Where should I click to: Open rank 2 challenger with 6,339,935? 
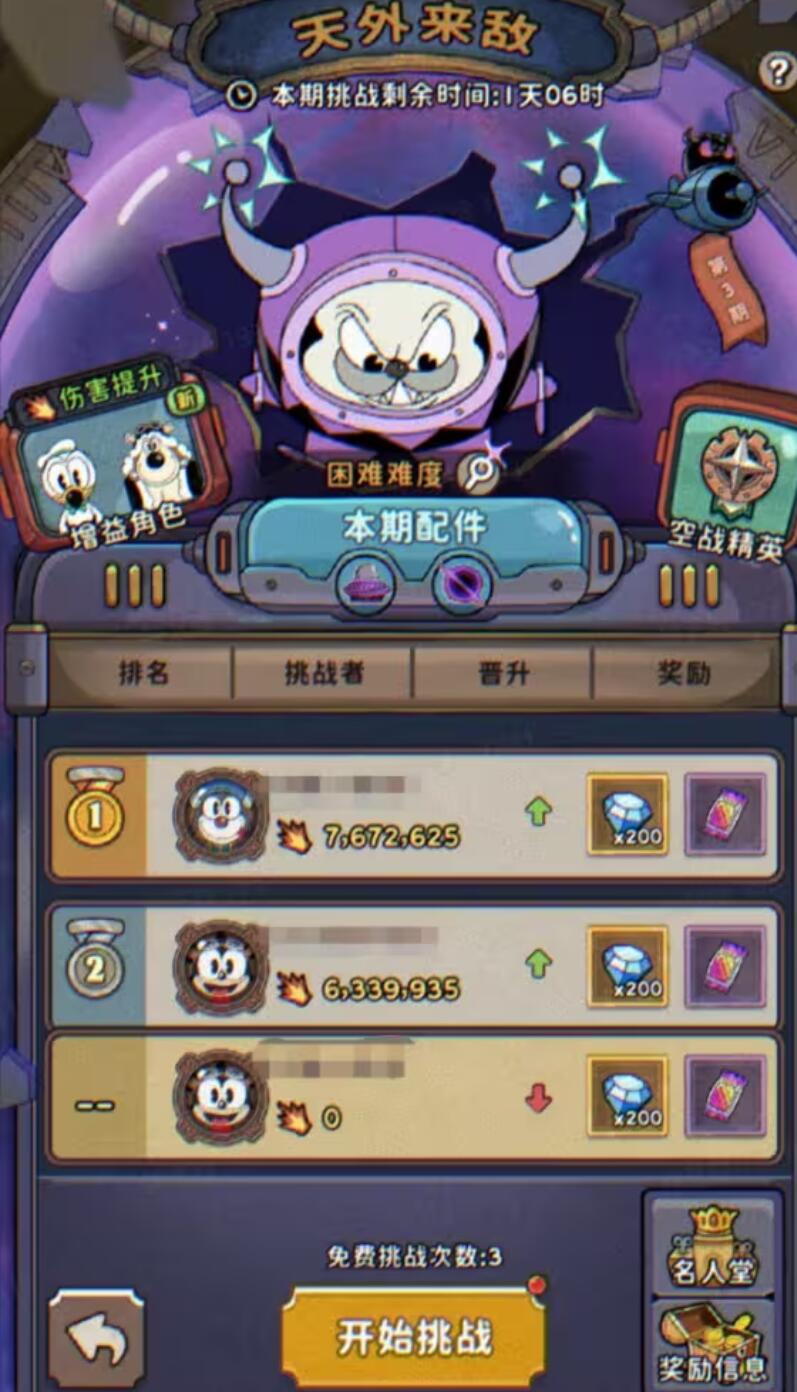tap(220, 967)
